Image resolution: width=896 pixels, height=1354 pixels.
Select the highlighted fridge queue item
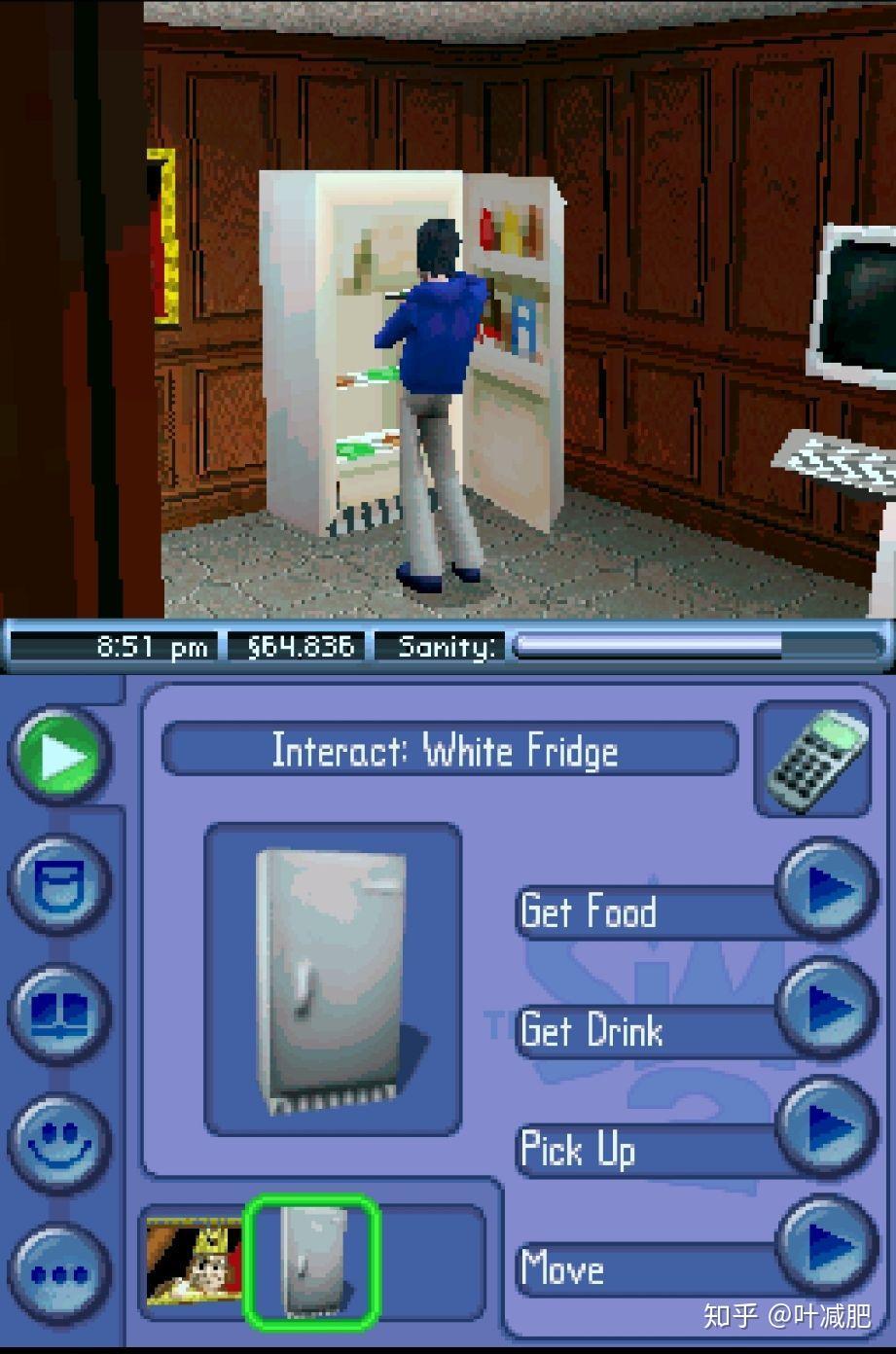click(311, 1262)
